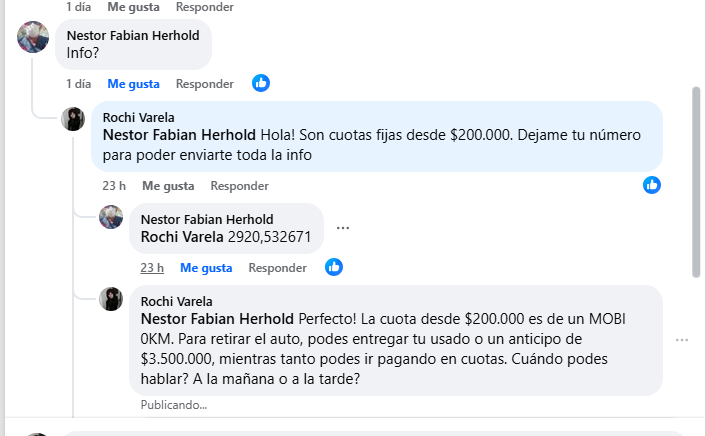
Task: Reply to Nestor's "Info?" comment
Action: pyautogui.click(x=204, y=84)
